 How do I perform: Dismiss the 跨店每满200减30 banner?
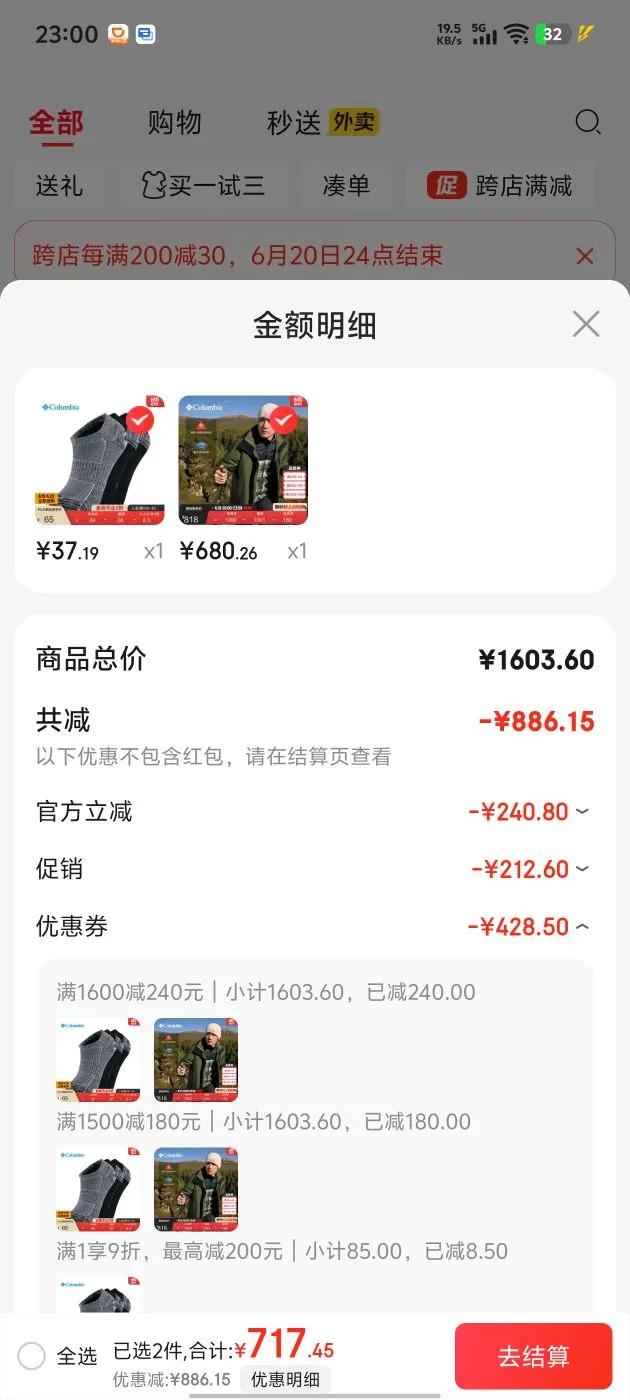point(585,256)
